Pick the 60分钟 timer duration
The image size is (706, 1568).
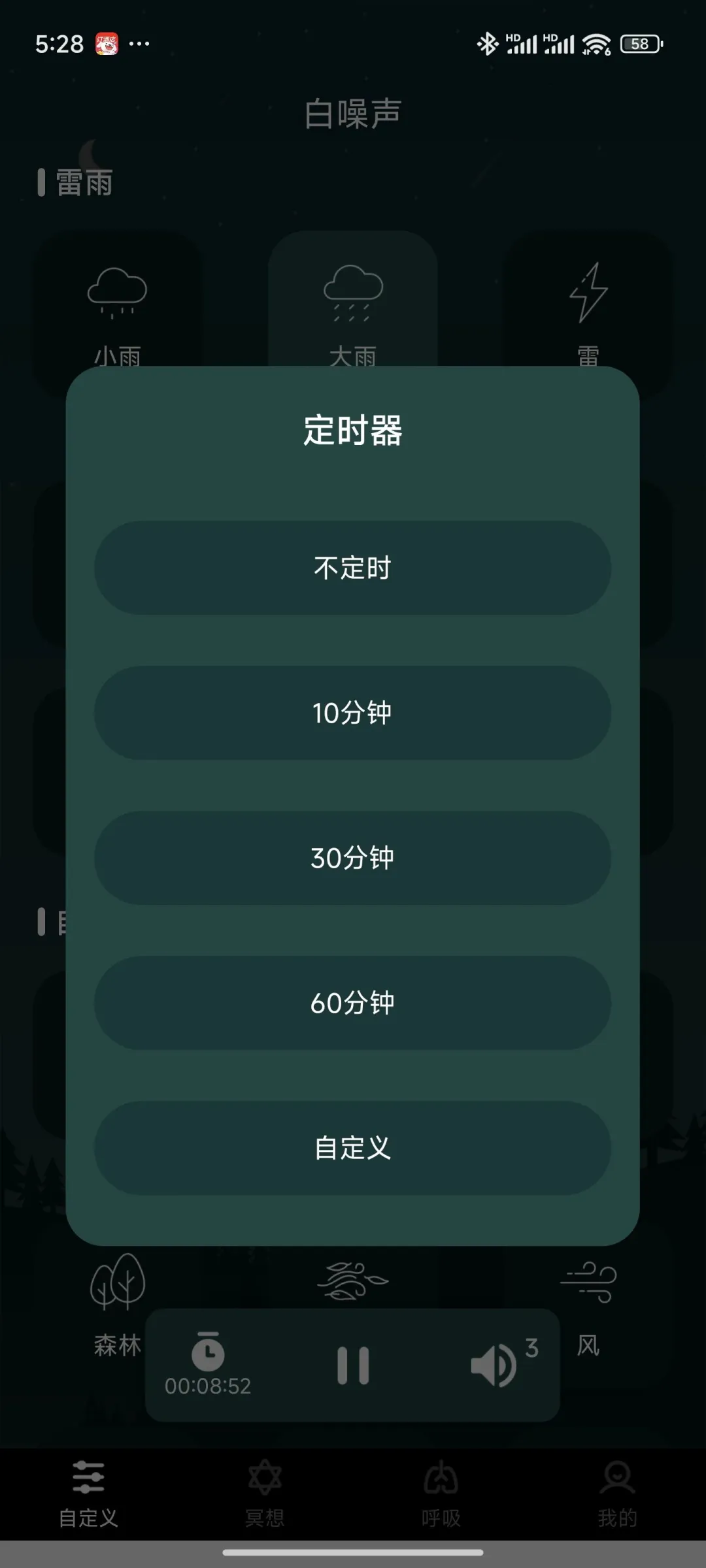tap(352, 1003)
